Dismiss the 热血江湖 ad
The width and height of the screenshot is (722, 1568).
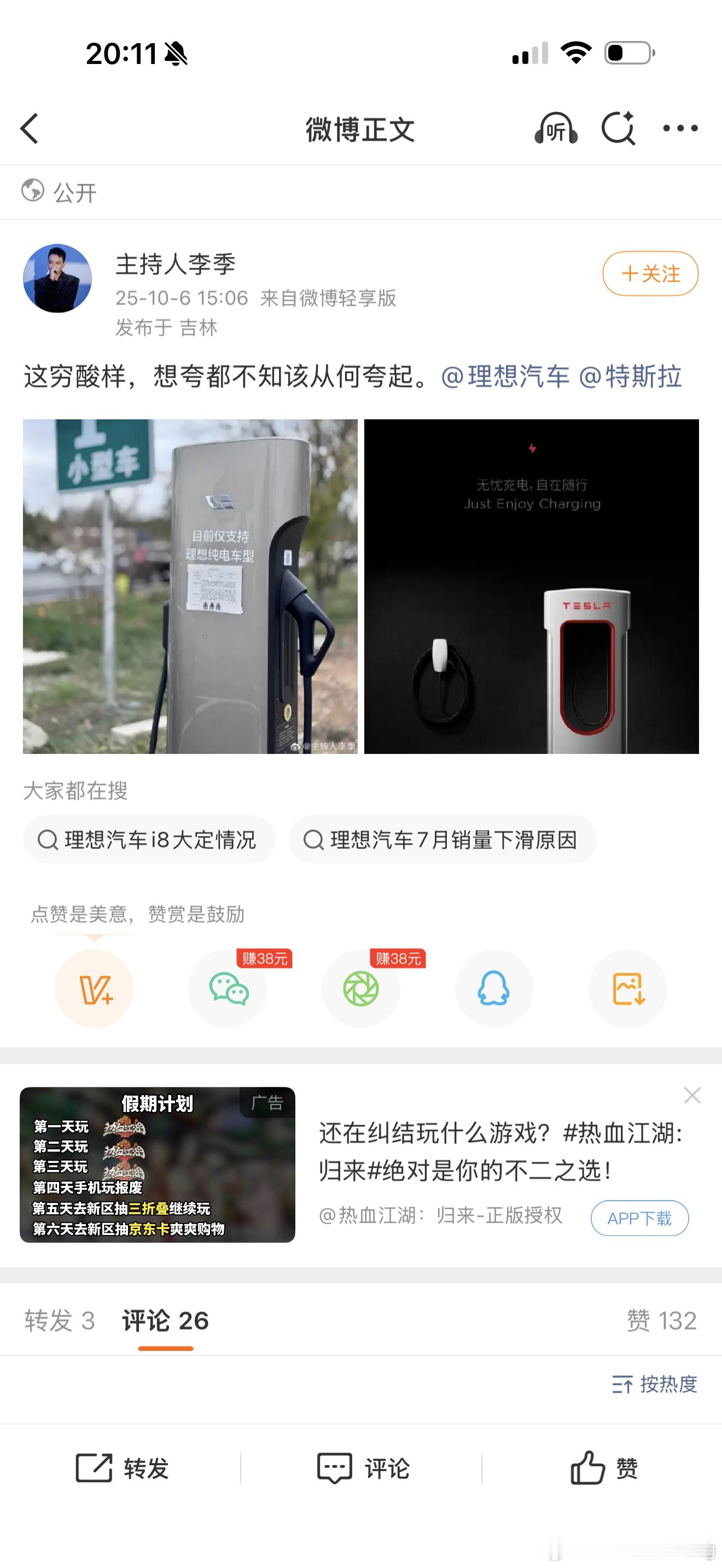[692, 1096]
